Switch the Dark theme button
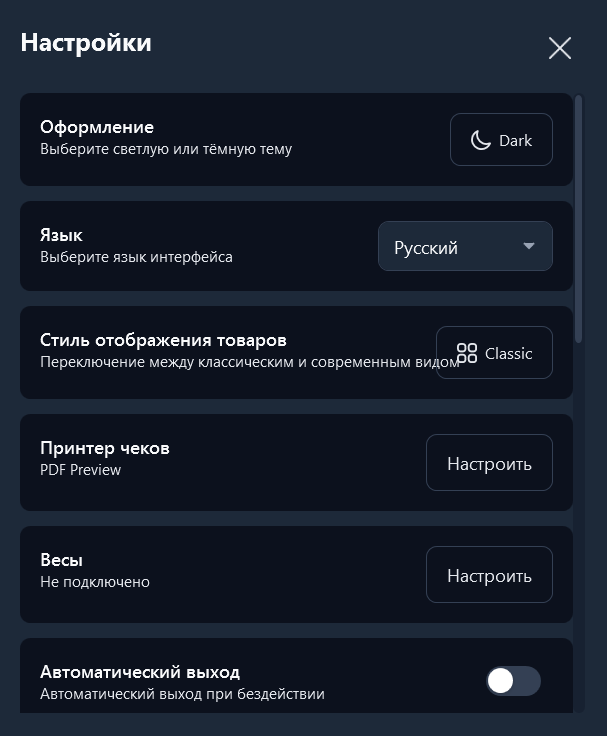 pyautogui.click(x=501, y=140)
